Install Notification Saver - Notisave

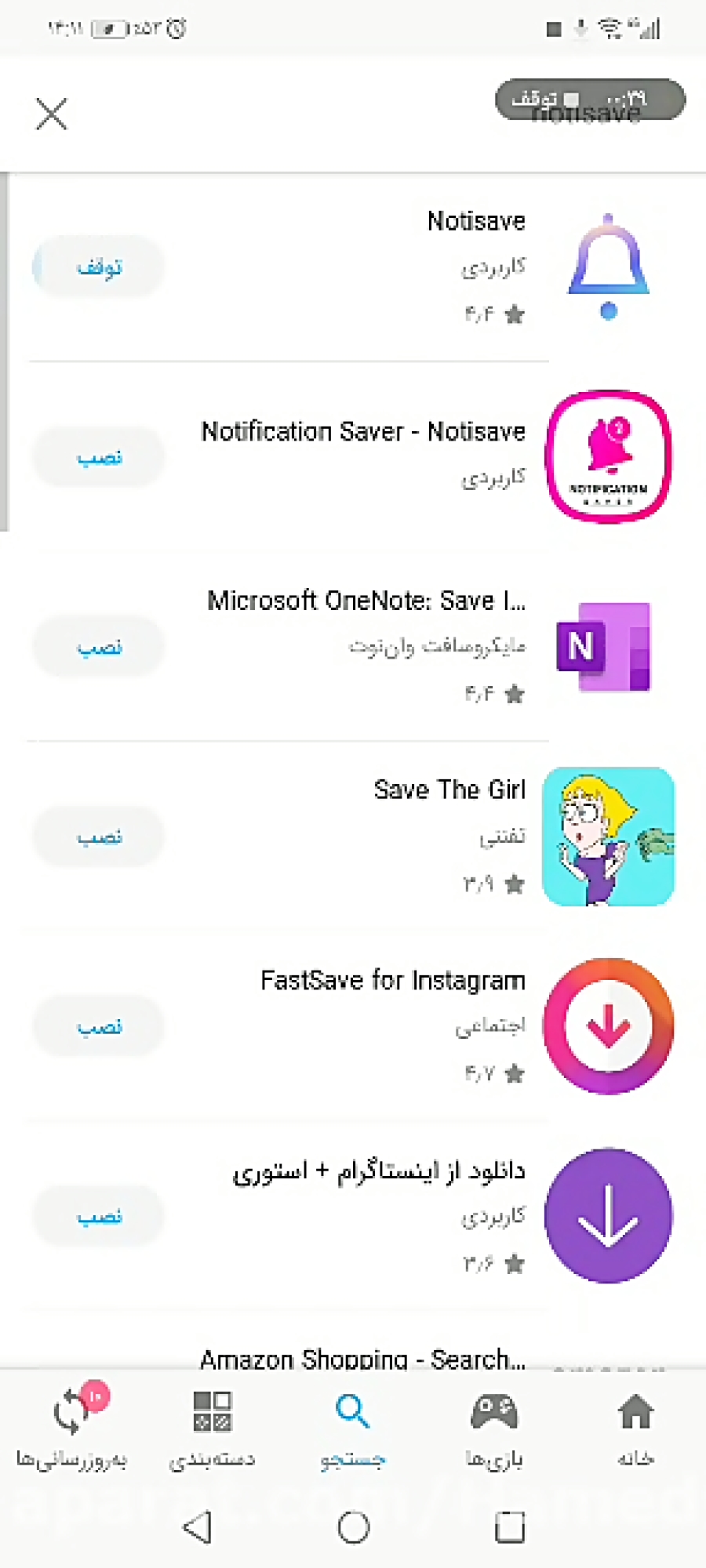[x=99, y=457]
